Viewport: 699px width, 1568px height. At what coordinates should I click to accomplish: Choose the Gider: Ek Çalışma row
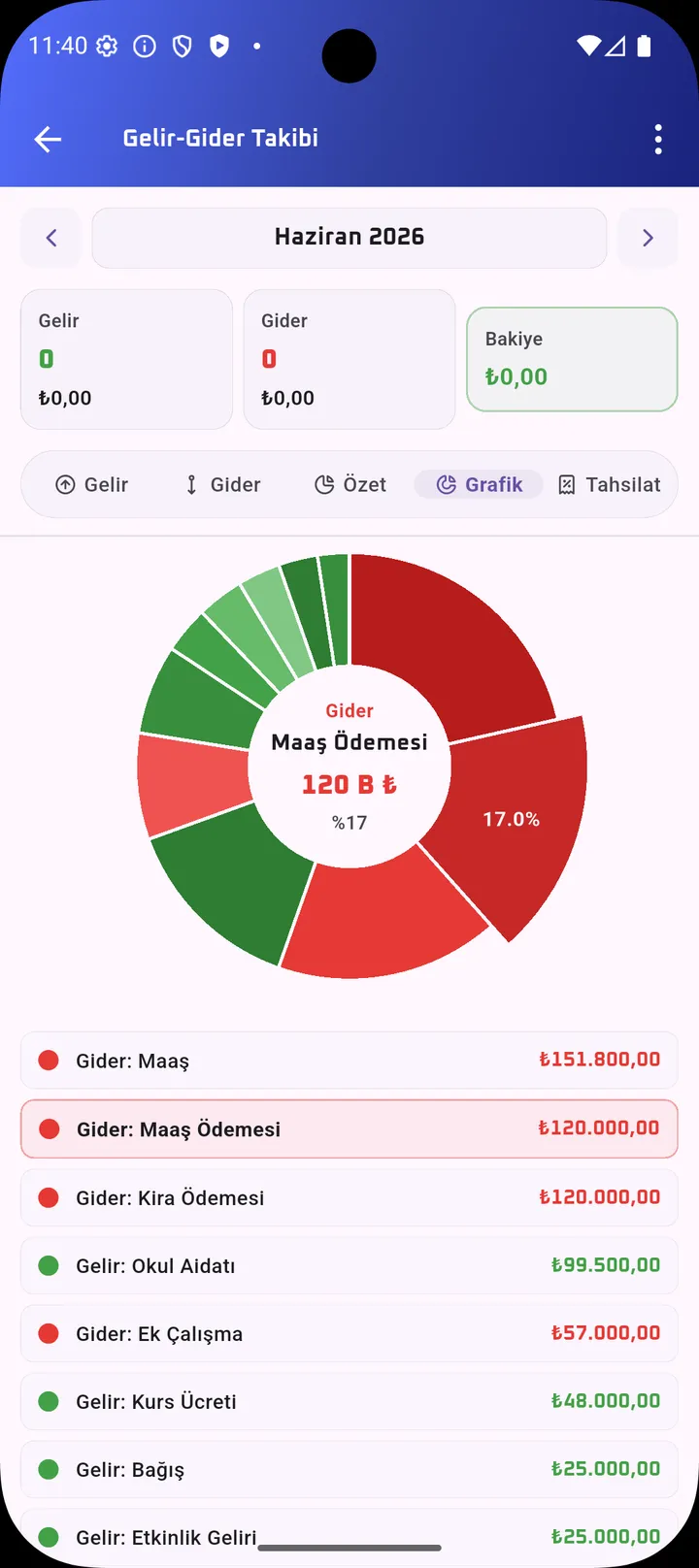click(349, 1333)
